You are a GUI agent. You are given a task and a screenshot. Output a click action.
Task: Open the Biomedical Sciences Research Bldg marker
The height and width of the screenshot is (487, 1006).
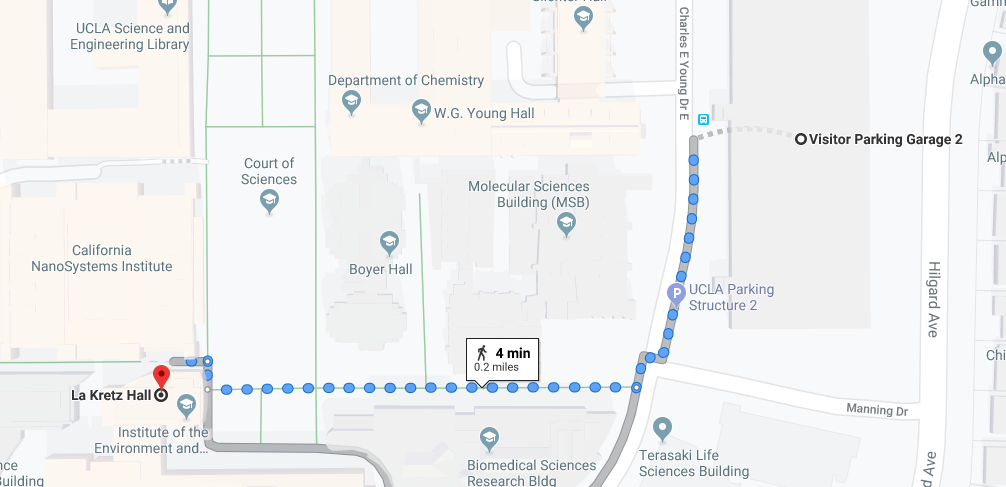[489, 439]
